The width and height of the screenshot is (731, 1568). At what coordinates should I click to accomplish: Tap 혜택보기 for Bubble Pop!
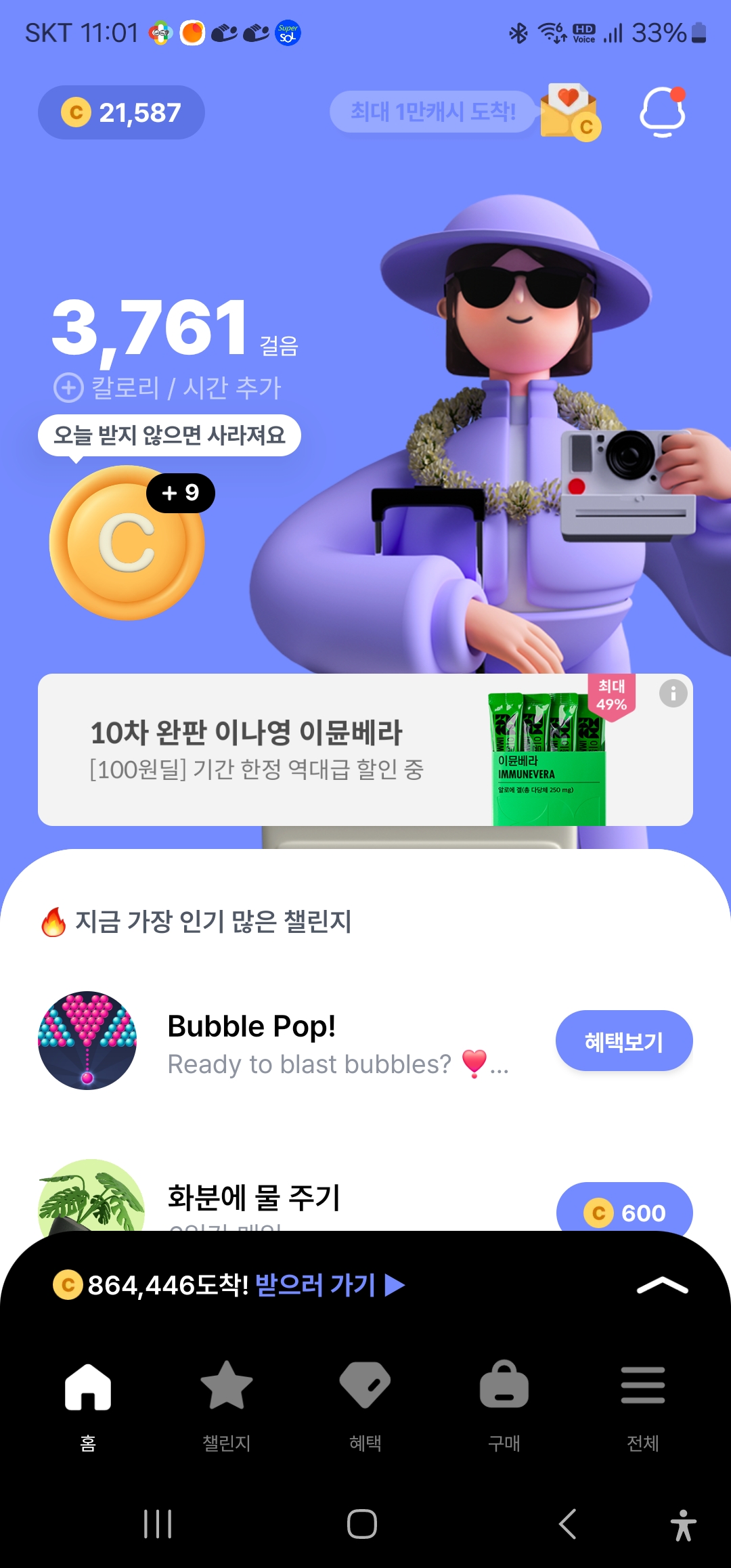[x=623, y=1041]
